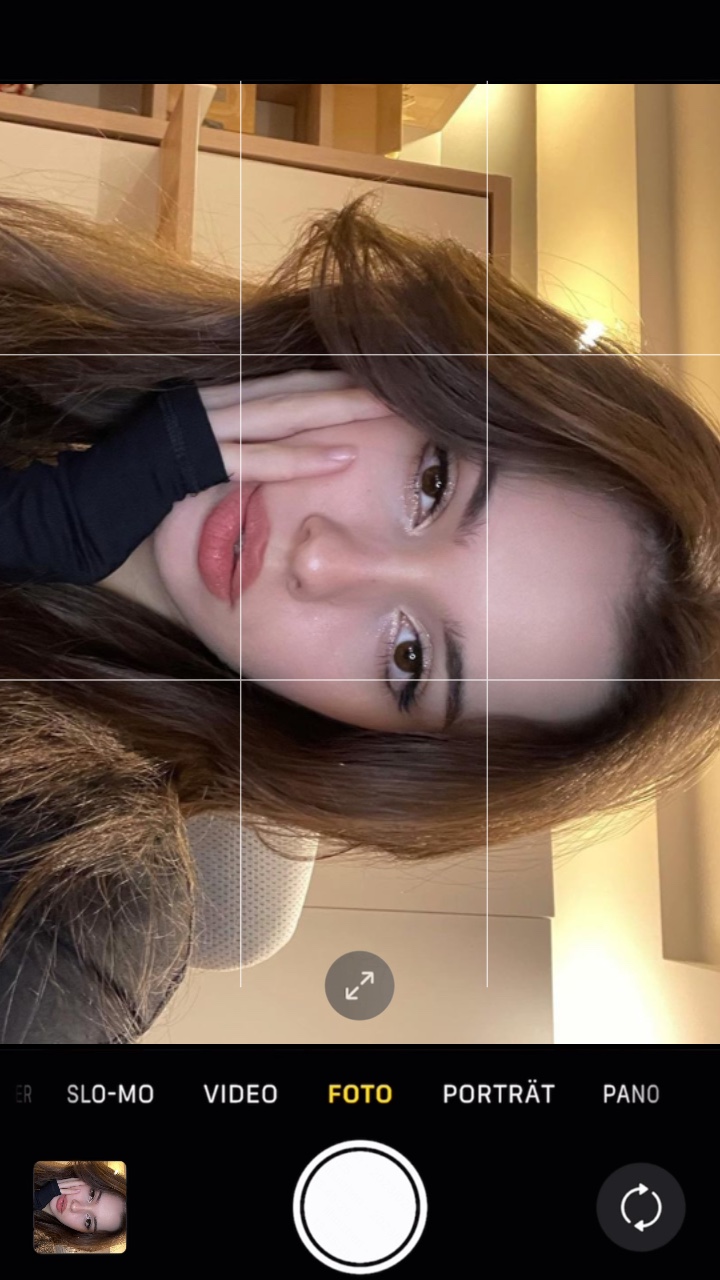Switch to SLO-MO mode
720x1280 pixels.
coord(110,1094)
